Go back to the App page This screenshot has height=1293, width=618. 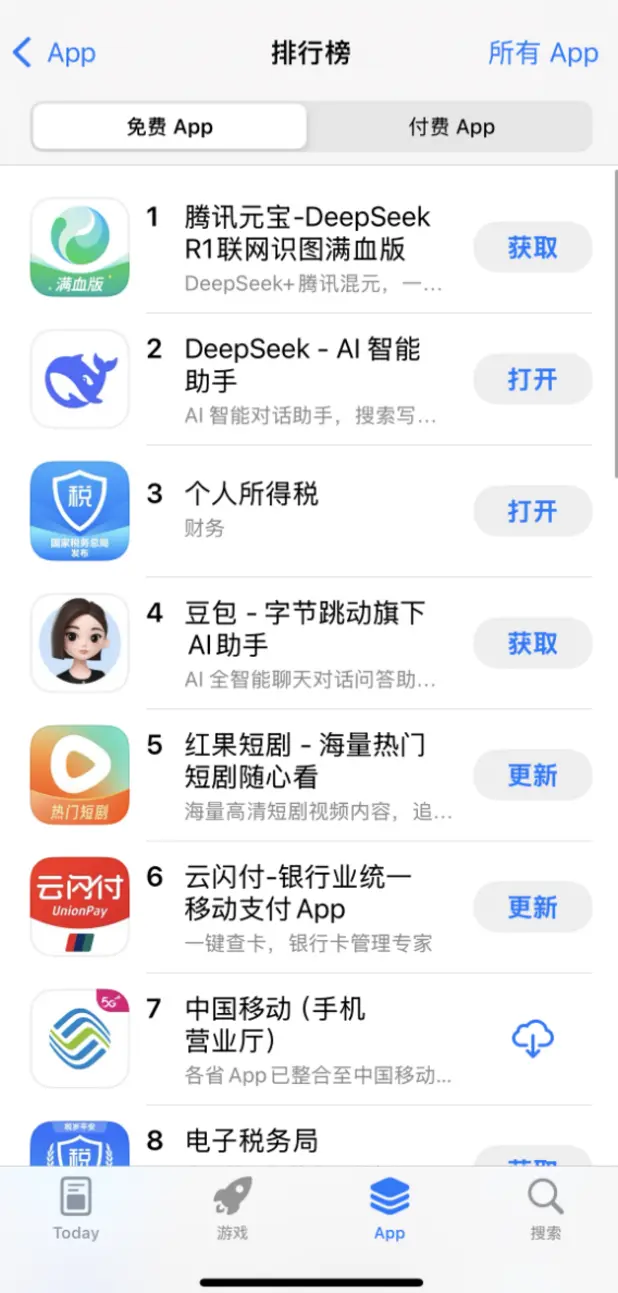point(54,53)
